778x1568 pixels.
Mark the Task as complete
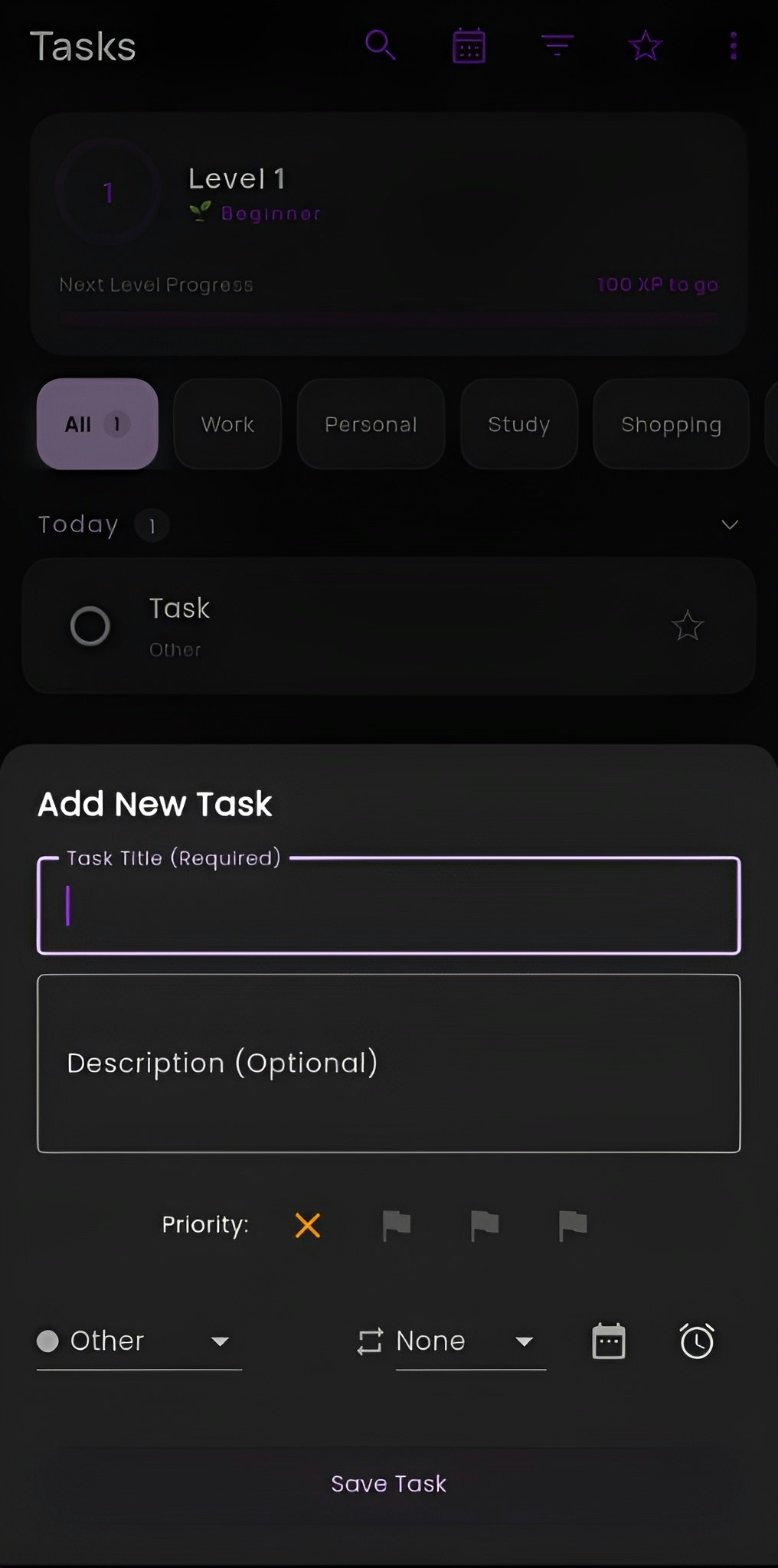[90, 626]
